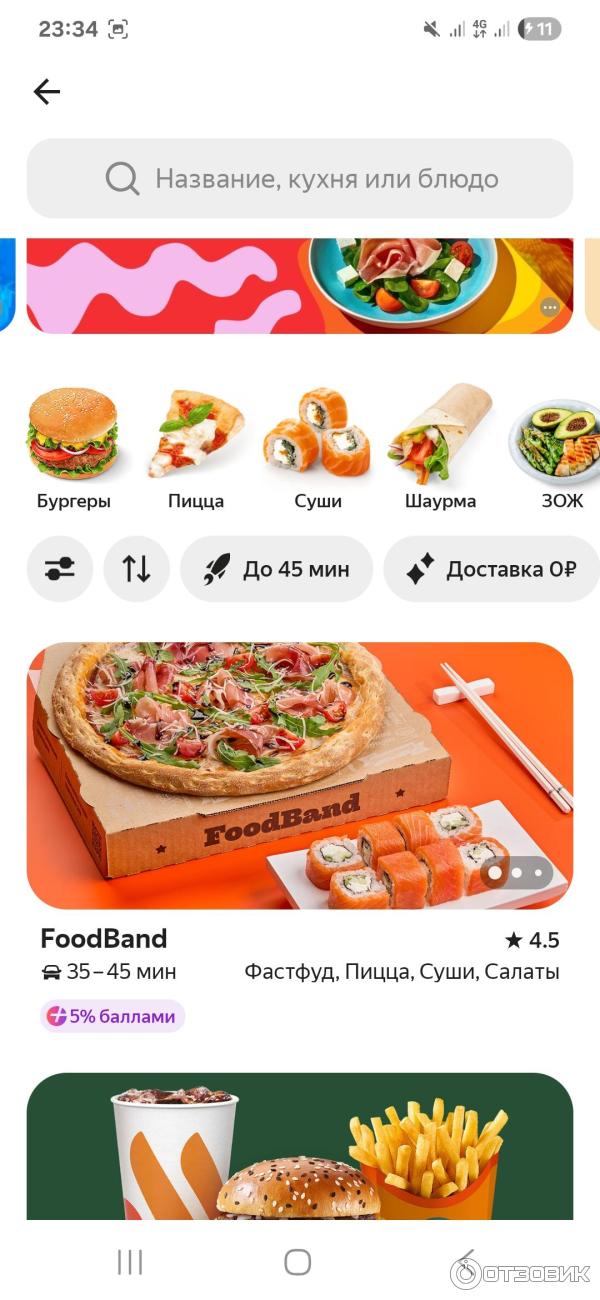Tap the banner's three-dot options icon

549,308
